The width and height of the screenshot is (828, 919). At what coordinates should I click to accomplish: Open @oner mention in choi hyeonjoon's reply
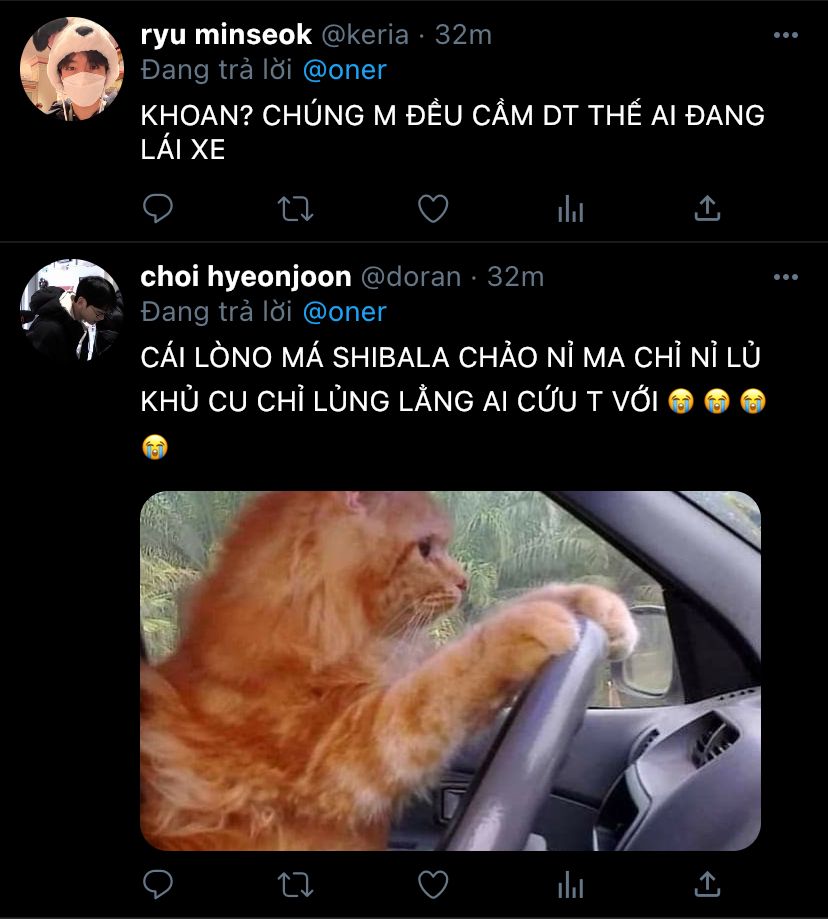(345, 312)
